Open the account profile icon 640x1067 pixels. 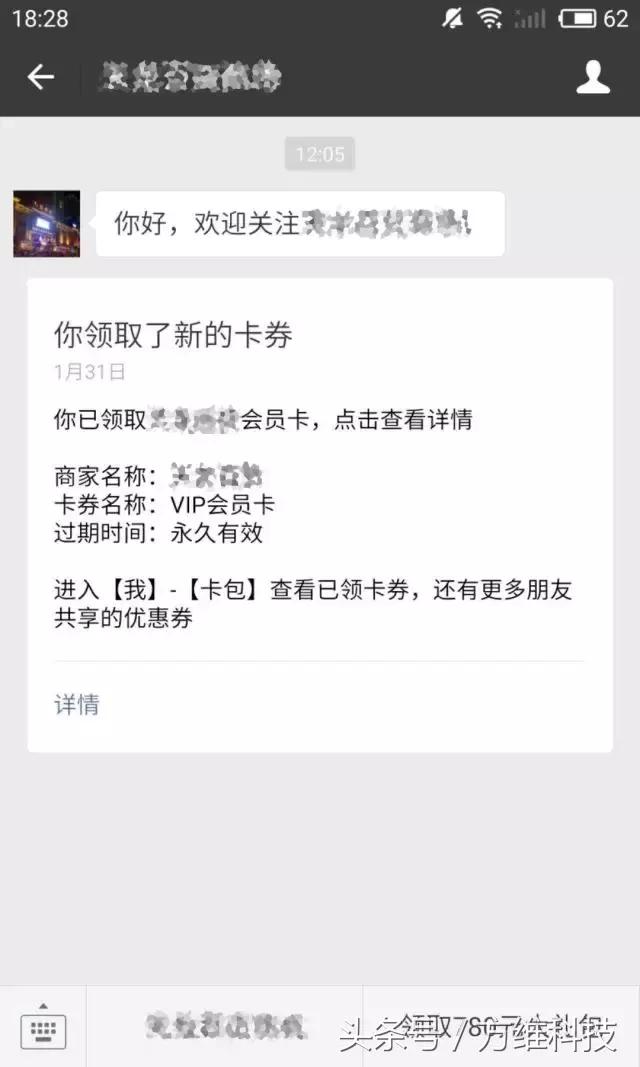pyautogui.click(x=593, y=77)
